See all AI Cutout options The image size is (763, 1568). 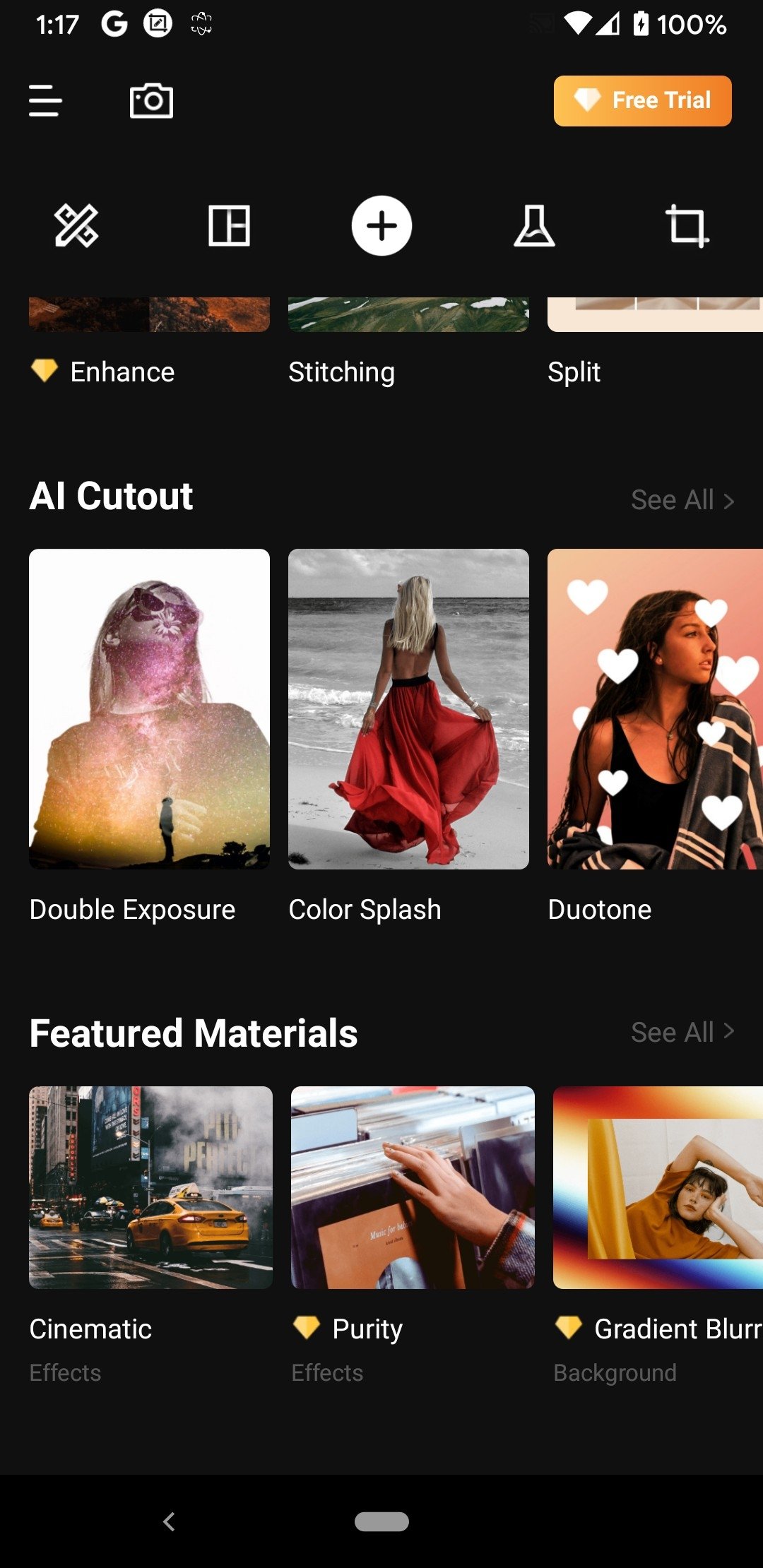click(682, 500)
